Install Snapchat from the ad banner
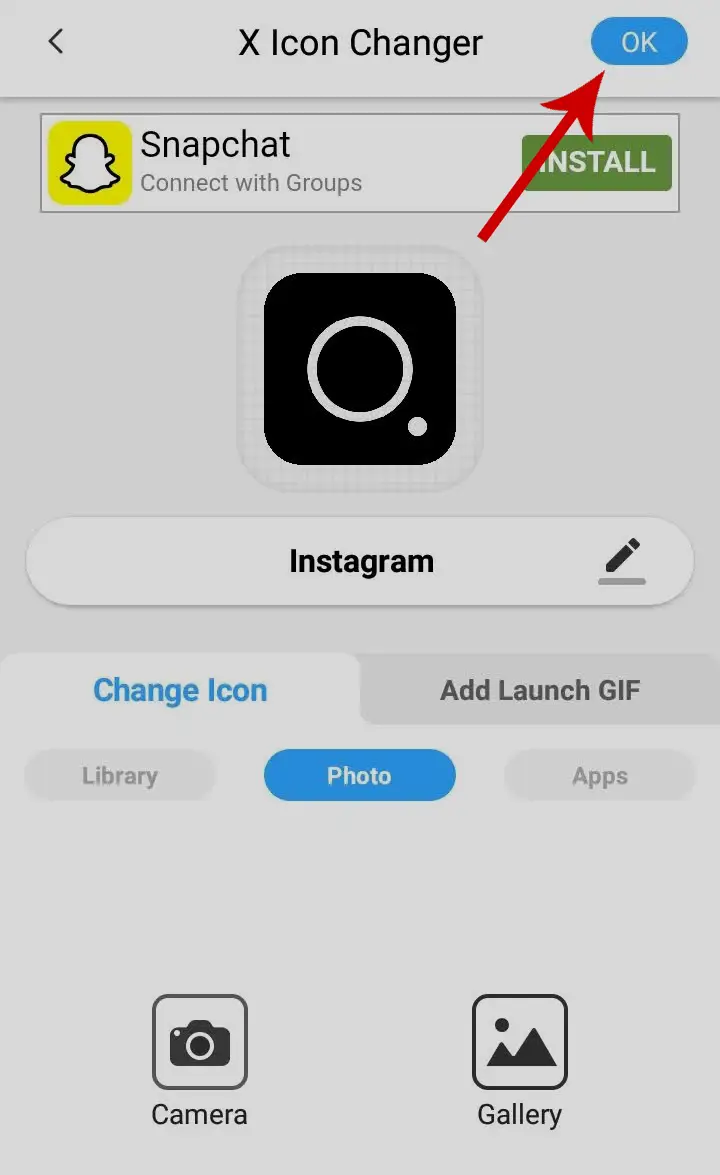Screen dimensions: 720x1175 point(596,163)
